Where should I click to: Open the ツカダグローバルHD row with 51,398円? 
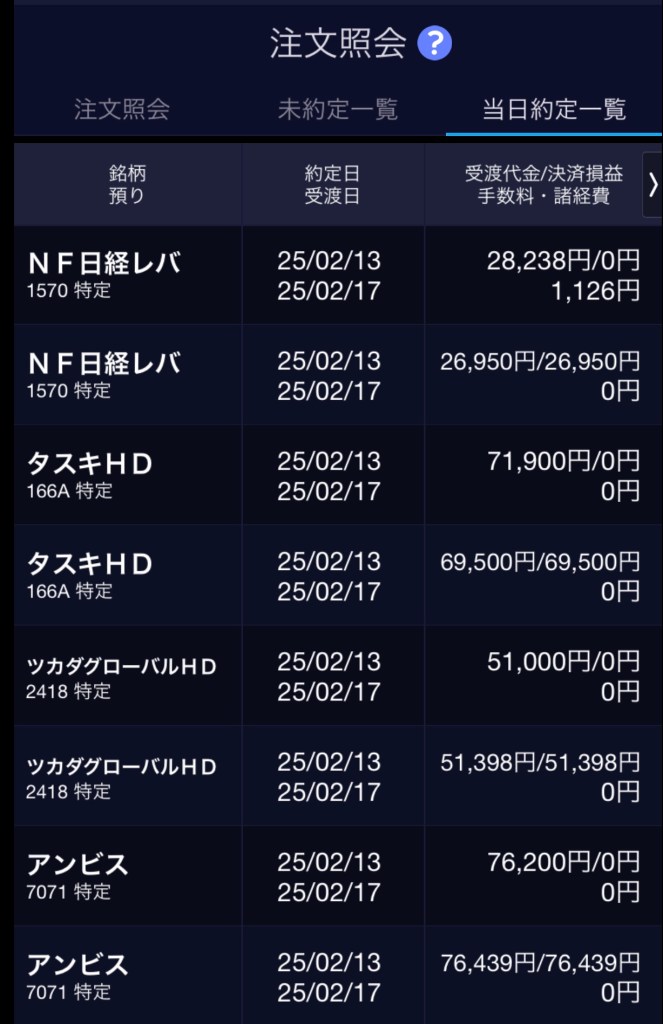click(x=330, y=777)
